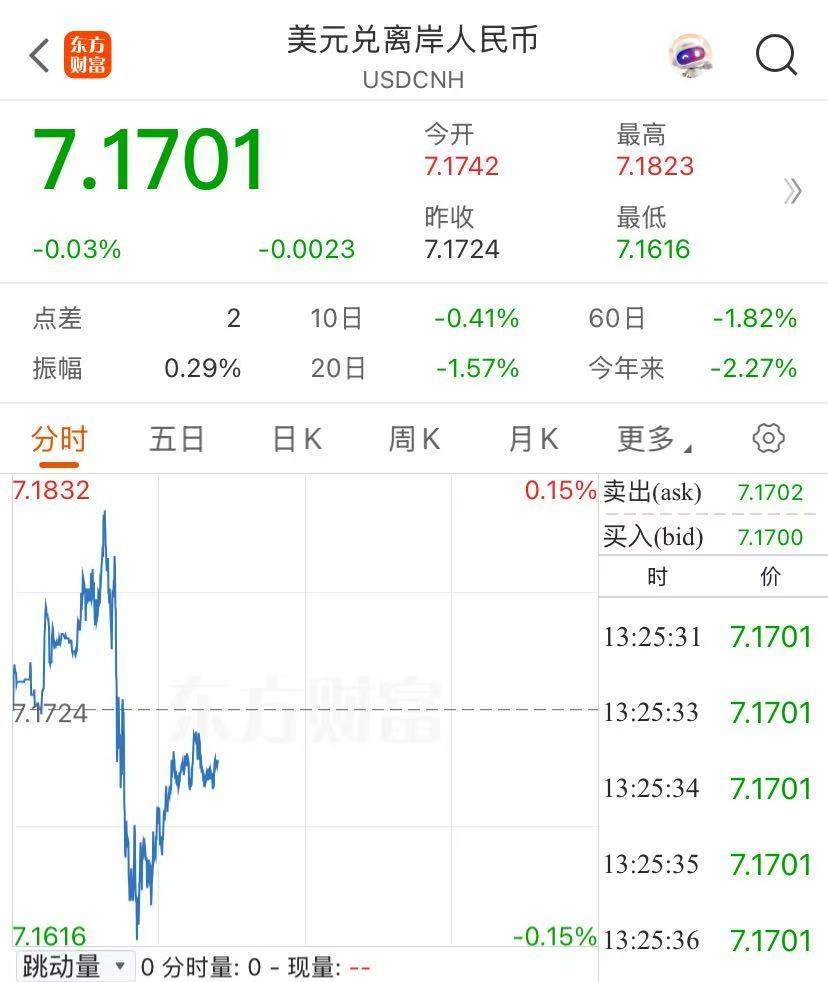This screenshot has height=982, width=828.
Task: Select the 分时 chart tab
Action: click(59, 439)
